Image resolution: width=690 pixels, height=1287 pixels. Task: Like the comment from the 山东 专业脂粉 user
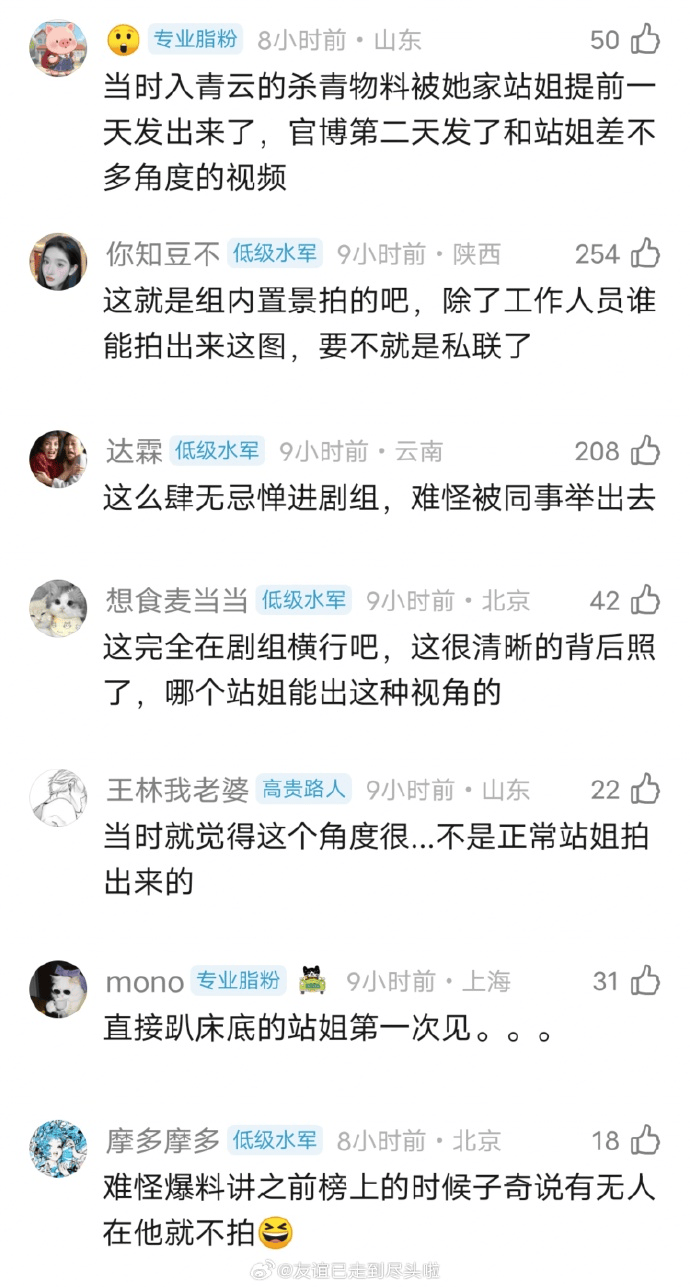click(x=645, y=40)
